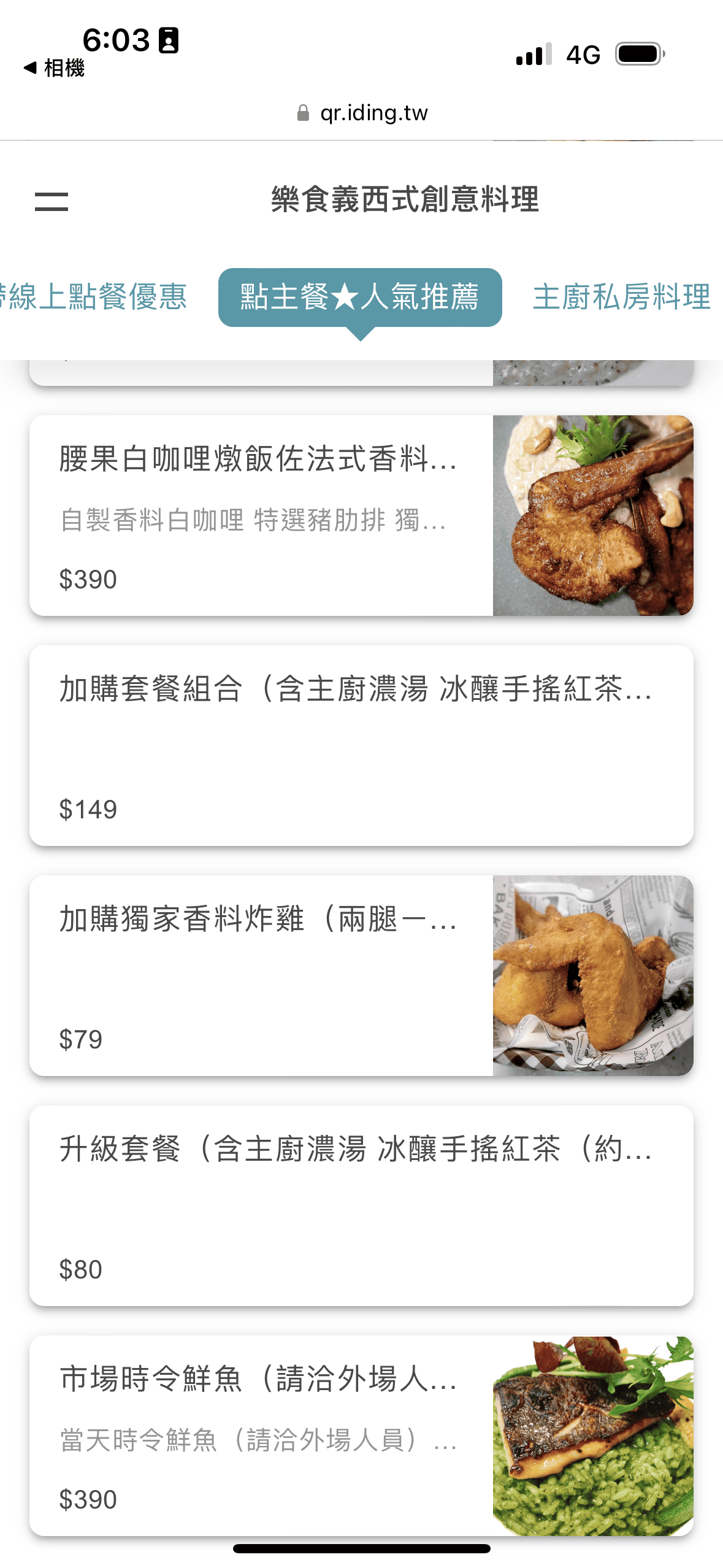This screenshot has height=1568, width=723.
Task: Switch to the 線上點餐優惠 tab
Action: 95,298
